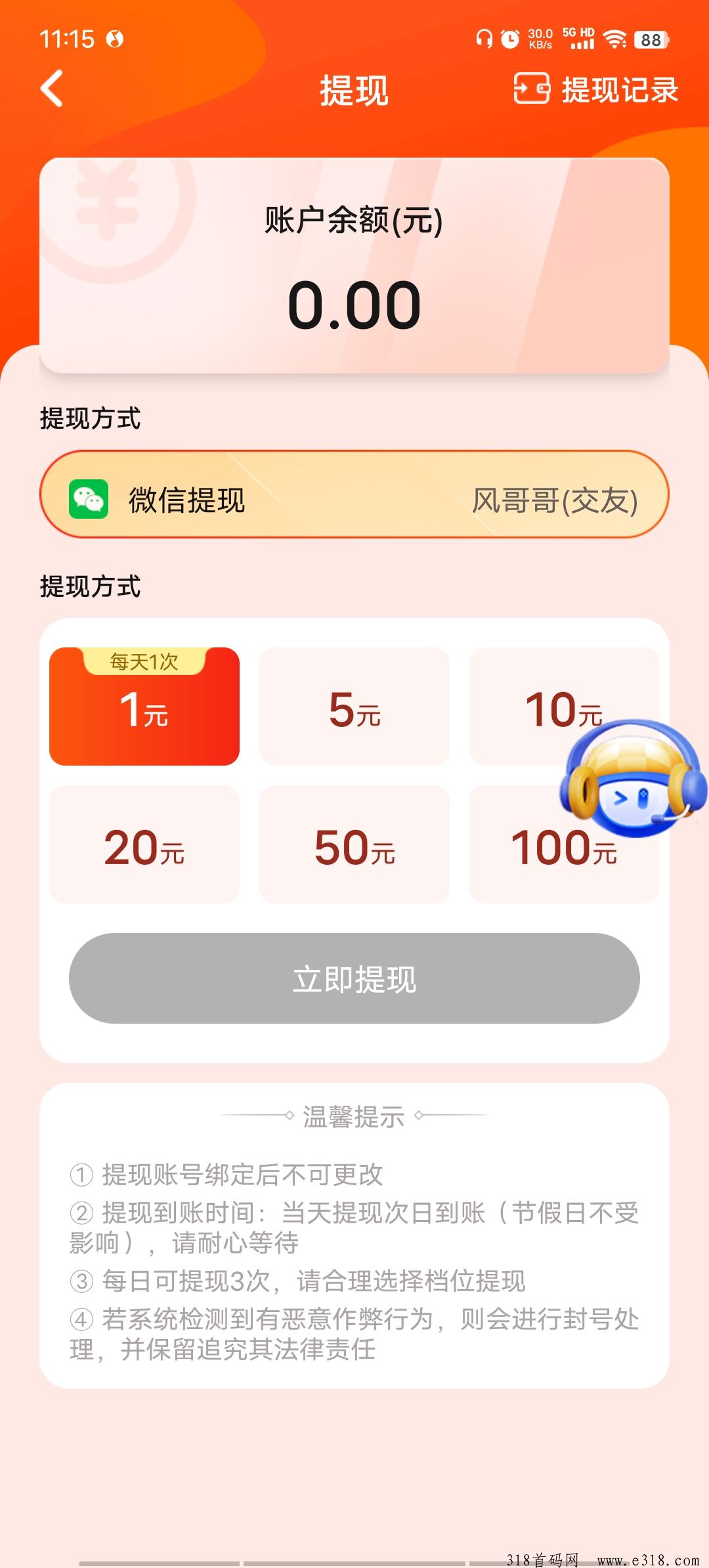Choose the 5元 withdrawal amount
Viewport: 709px width, 1568px height.
tap(354, 707)
